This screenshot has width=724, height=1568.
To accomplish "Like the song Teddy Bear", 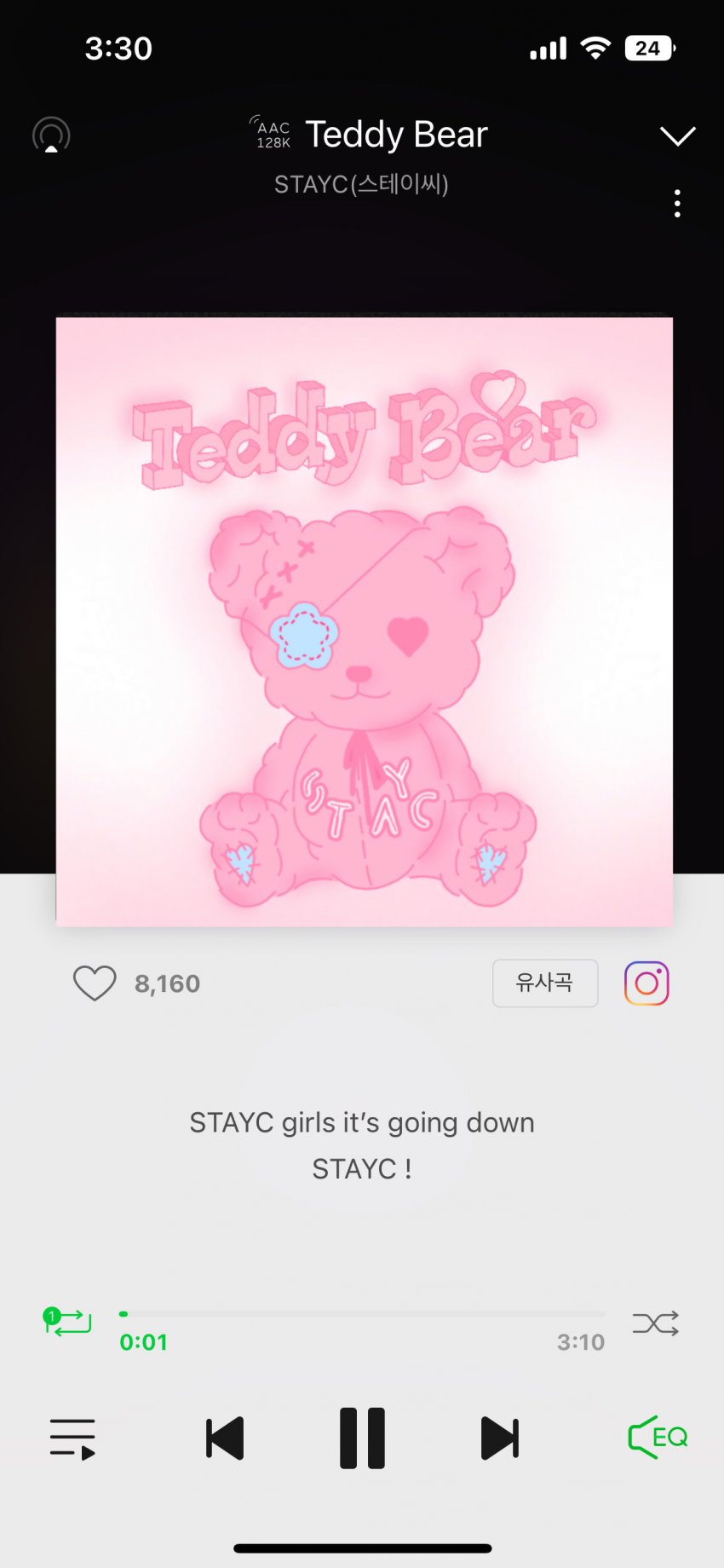I will (95, 983).
